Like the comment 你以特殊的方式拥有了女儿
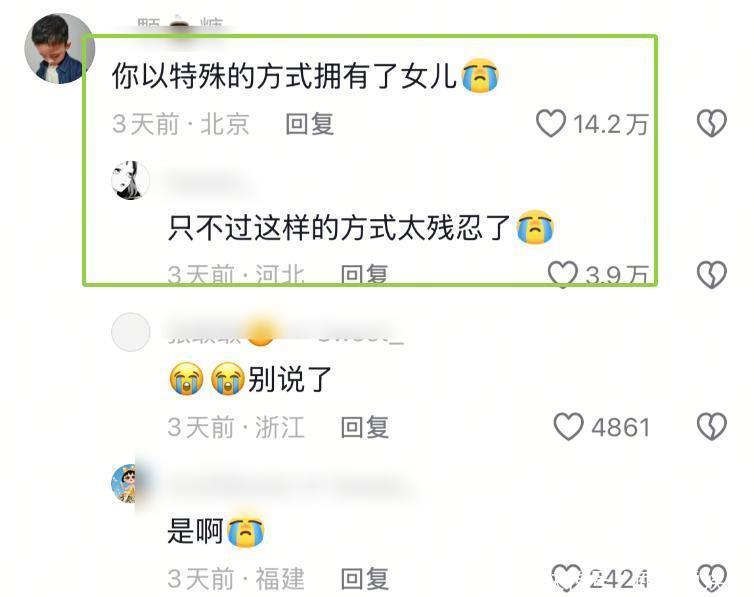The height and width of the screenshot is (597, 754). 552,124
